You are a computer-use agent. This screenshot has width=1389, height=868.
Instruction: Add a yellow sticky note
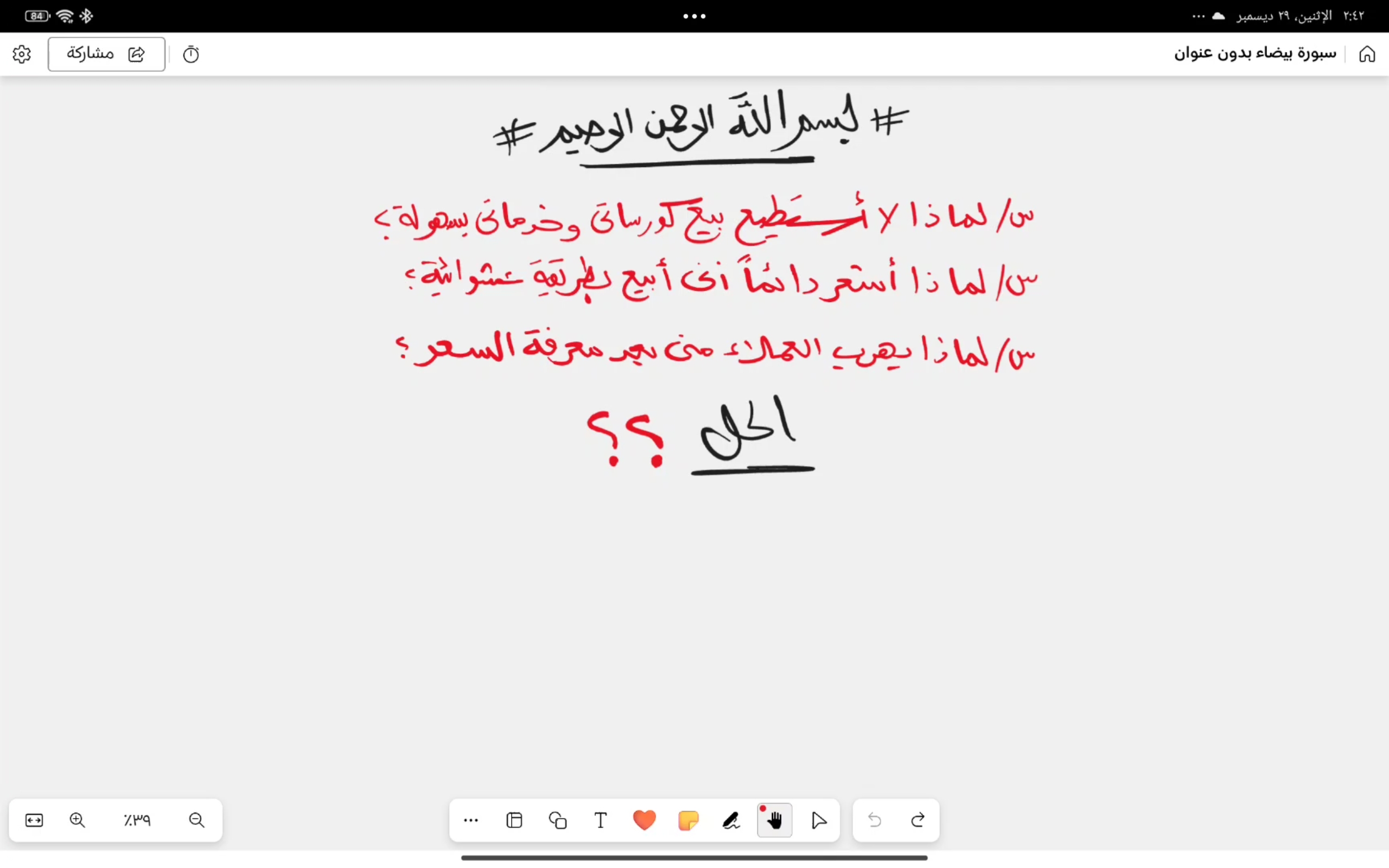tap(687, 820)
